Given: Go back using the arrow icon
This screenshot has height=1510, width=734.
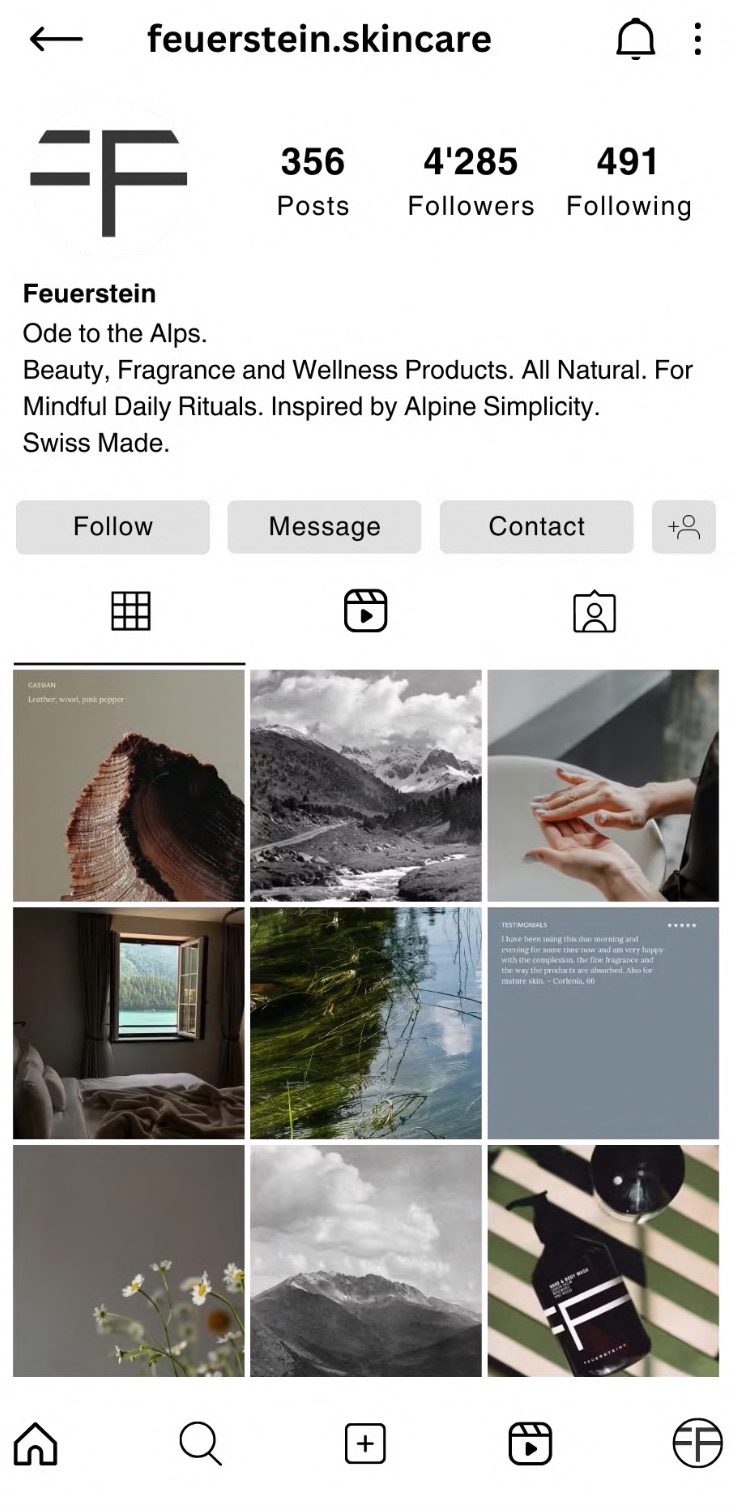Looking at the screenshot, I should pyautogui.click(x=56, y=39).
